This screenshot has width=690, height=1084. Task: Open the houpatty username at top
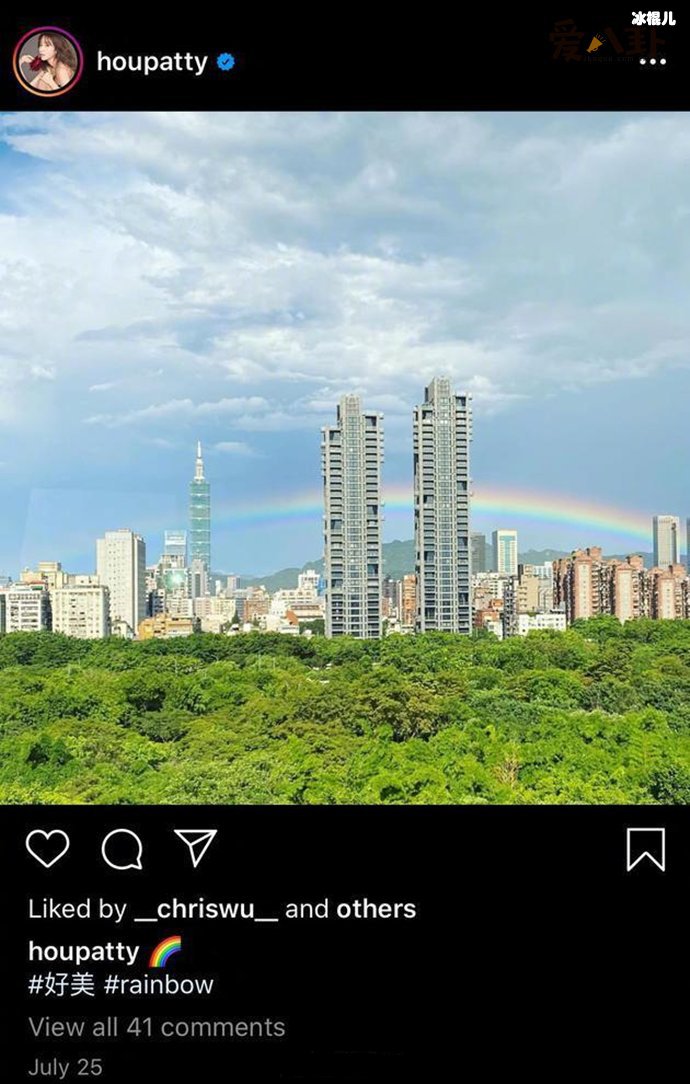point(151,61)
